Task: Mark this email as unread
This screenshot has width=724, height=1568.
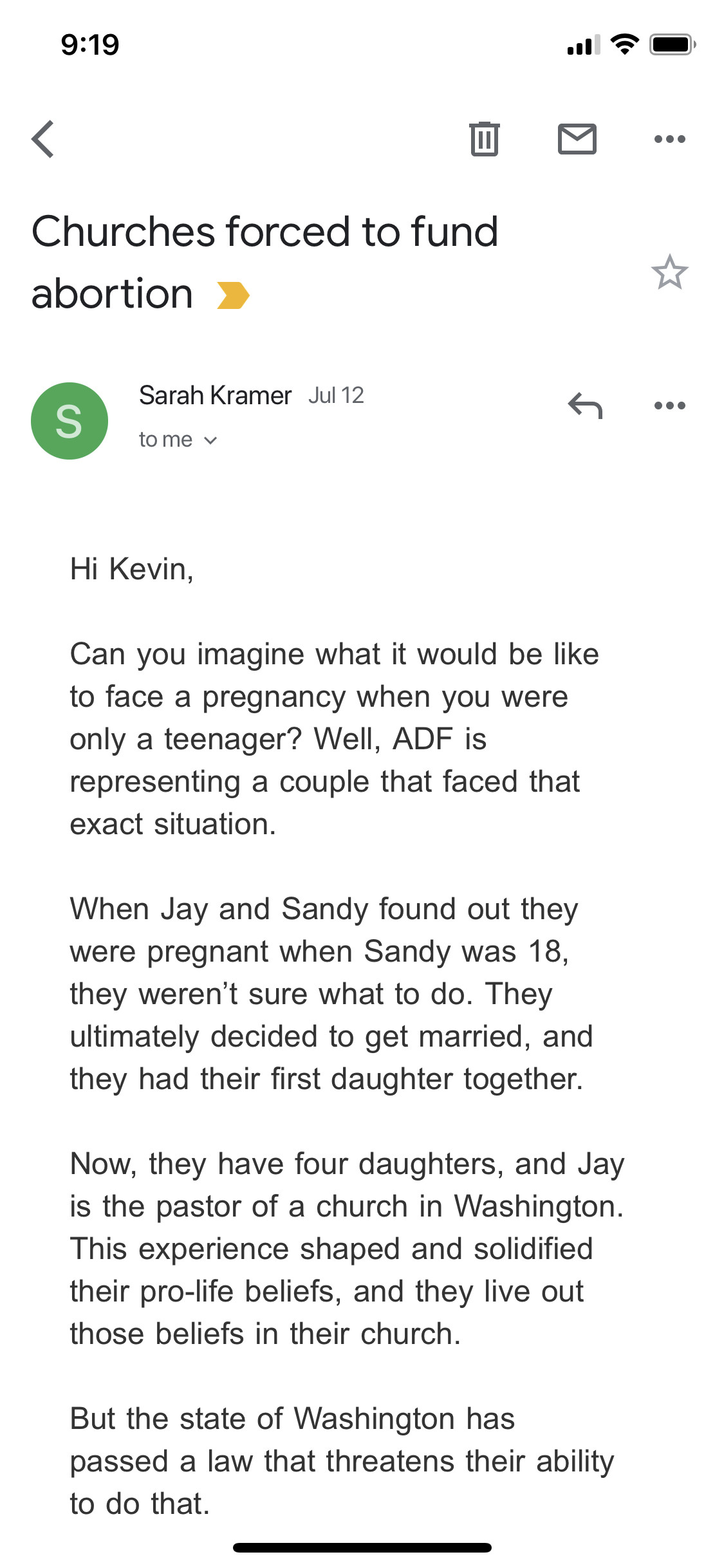Action: [x=577, y=139]
